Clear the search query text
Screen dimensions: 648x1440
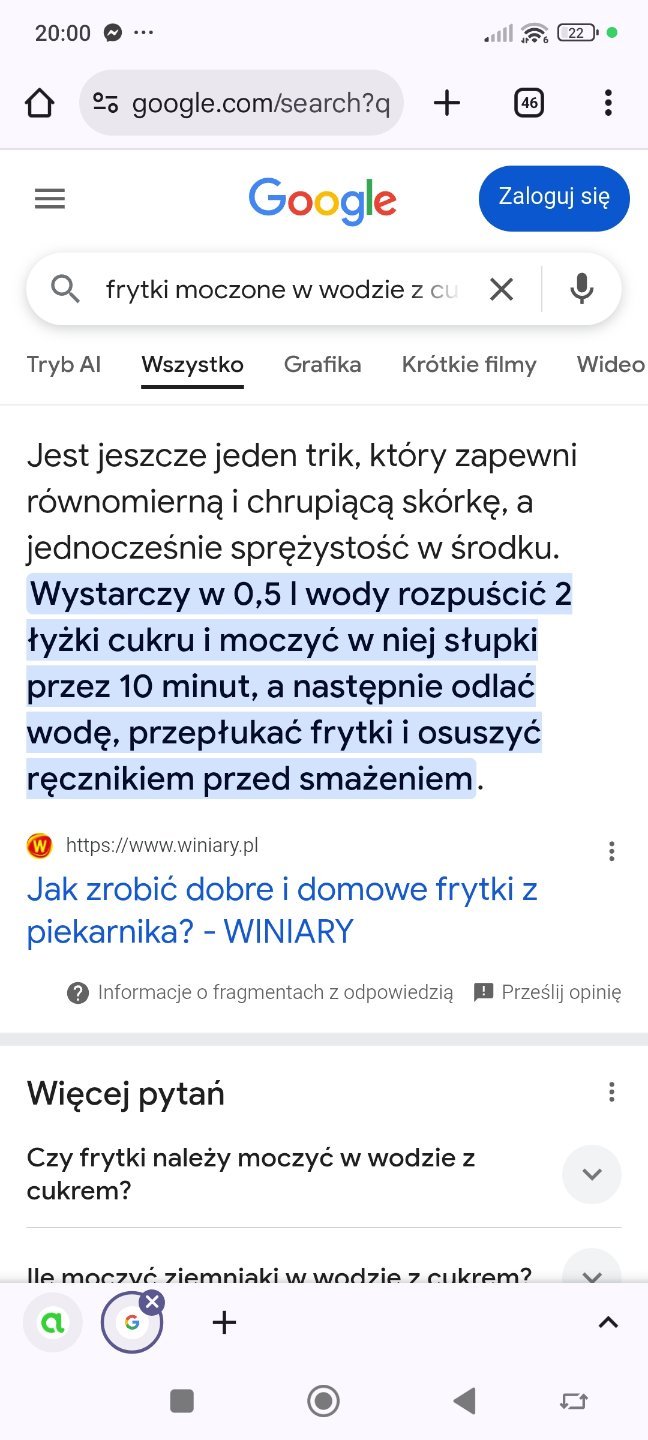click(501, 290)
